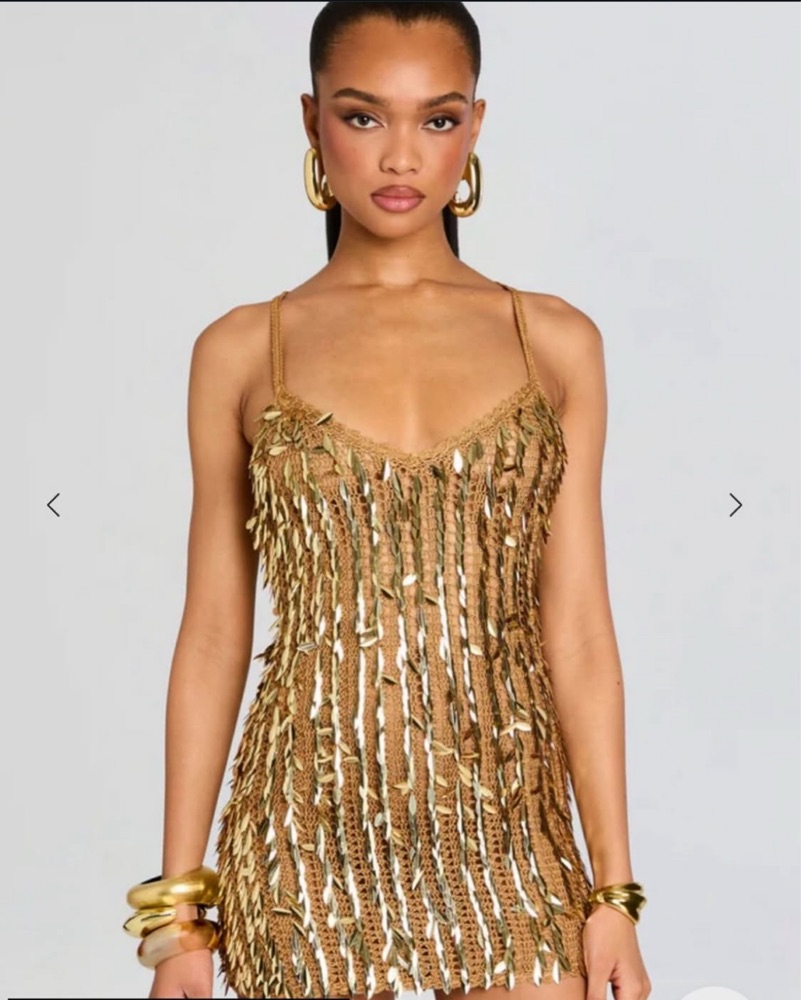Go back to the previous product photo
This screenshot has height=1000, width=801.
click(x=54, y=505)
